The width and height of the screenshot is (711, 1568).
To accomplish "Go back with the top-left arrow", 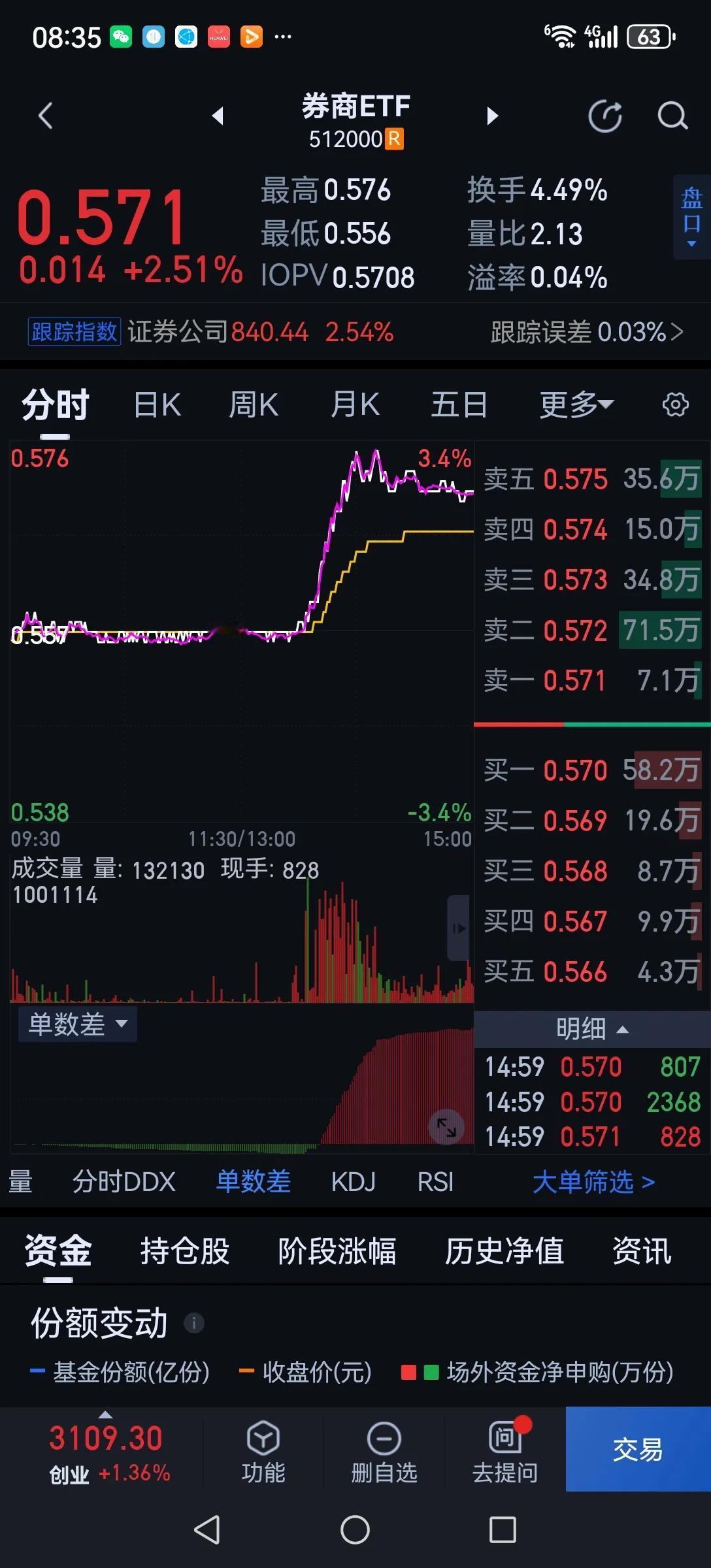I will pos(45,116).
